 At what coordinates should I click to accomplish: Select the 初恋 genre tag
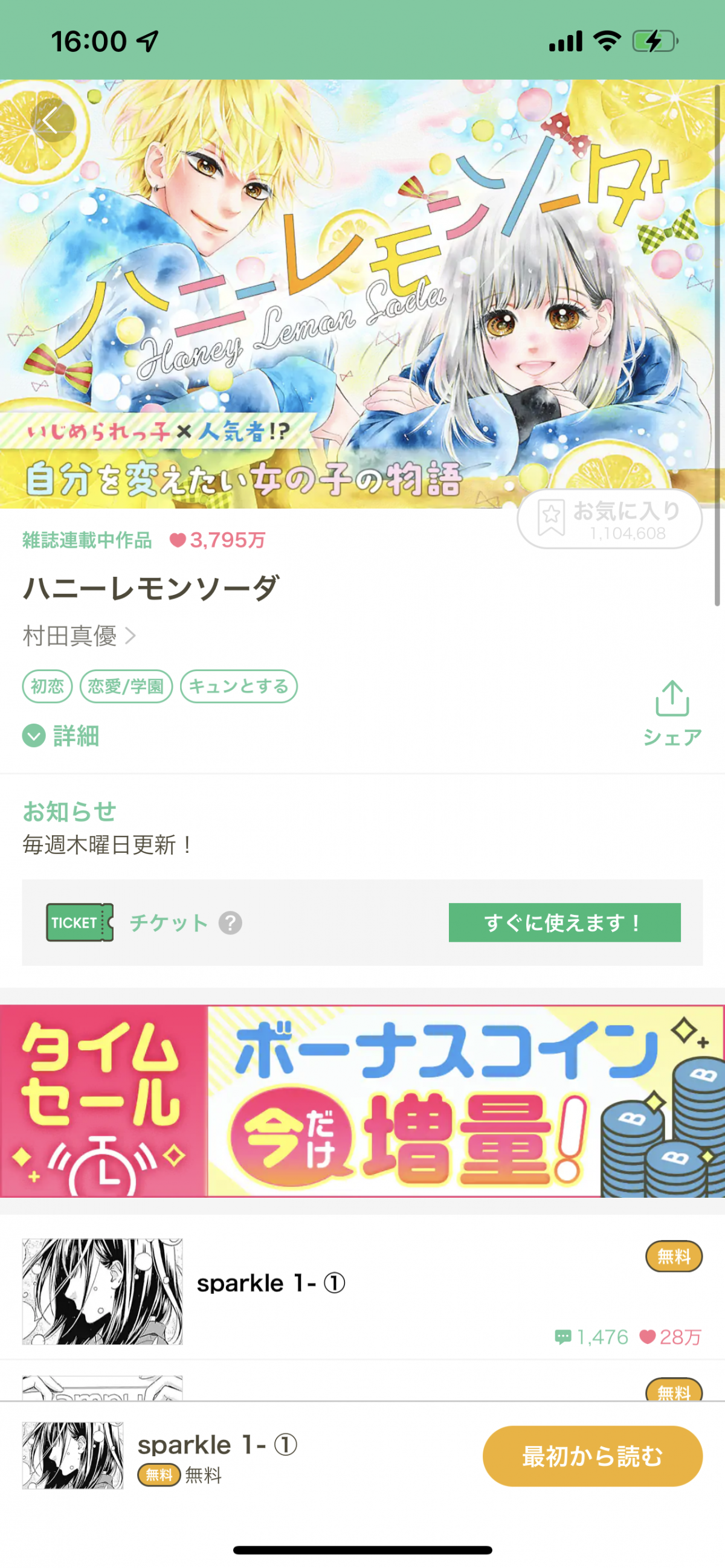pyautogui.click(x=47, y=686)
